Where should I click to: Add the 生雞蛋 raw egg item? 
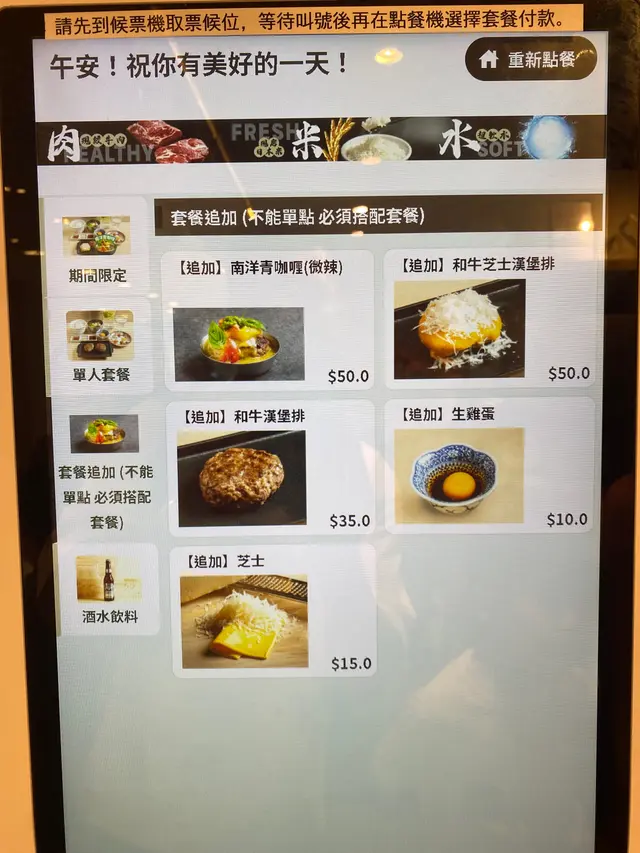click(489, 465)
